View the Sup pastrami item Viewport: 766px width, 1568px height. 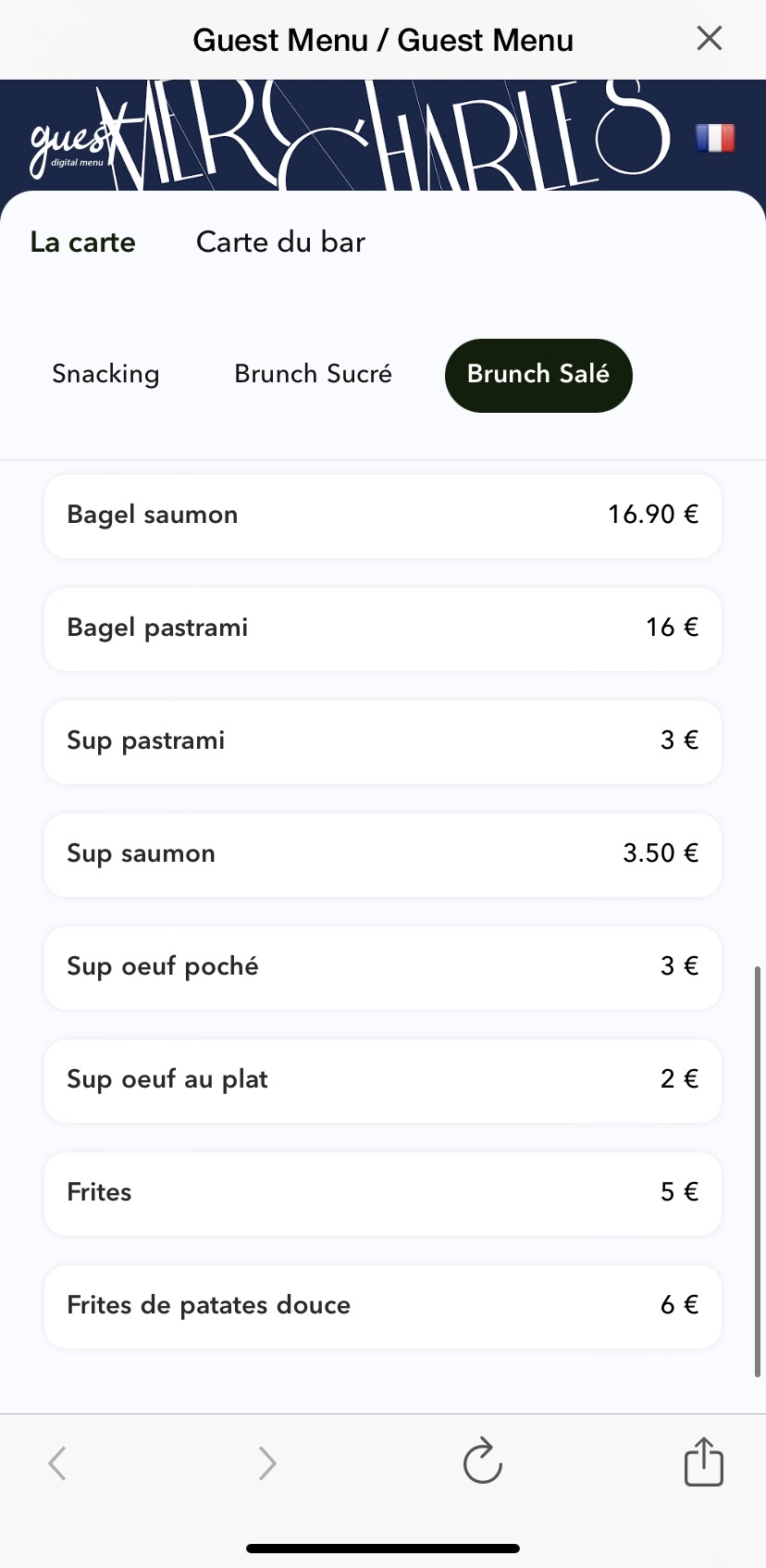click(382, 741)
